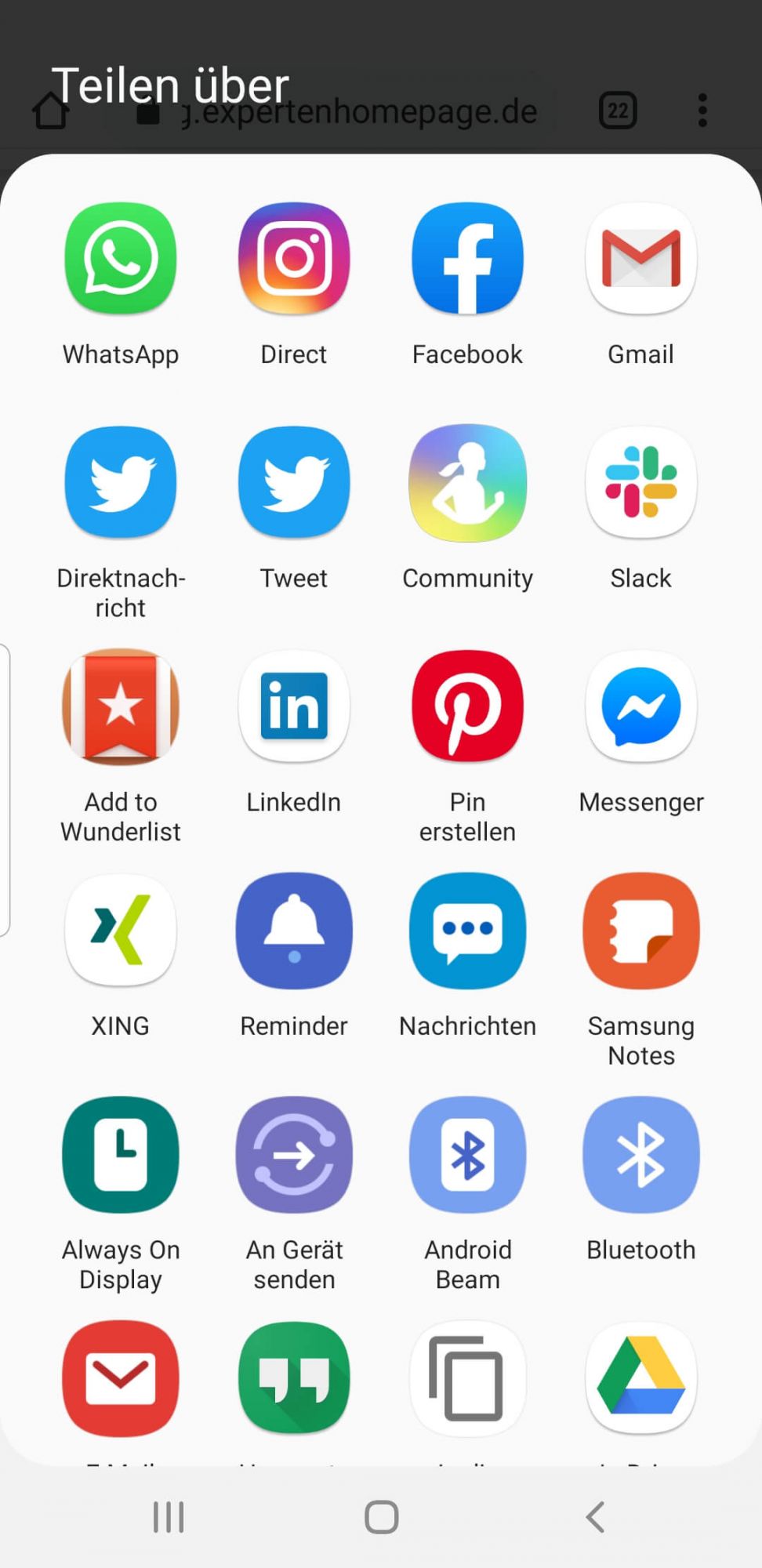Image resolution: width=762 pixels, height=1568 pixels.
Task: Open the tab switcher showing 22 tabs
Action: coord(617,111)
